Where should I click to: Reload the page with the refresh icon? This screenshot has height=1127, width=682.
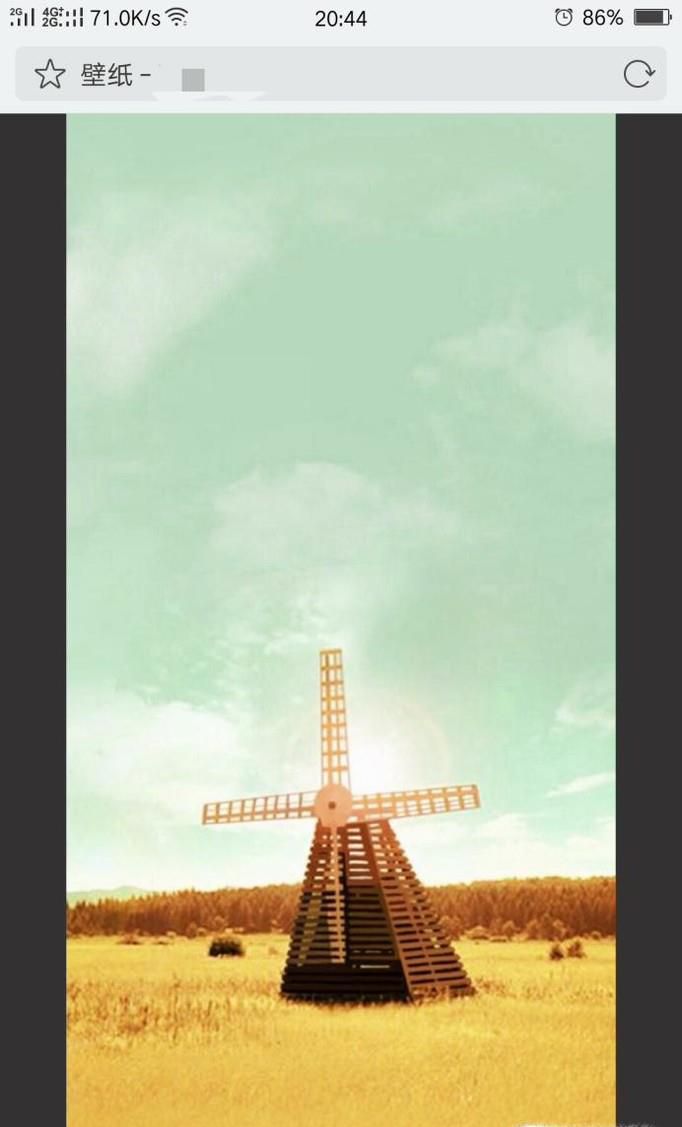coord(638,74)
